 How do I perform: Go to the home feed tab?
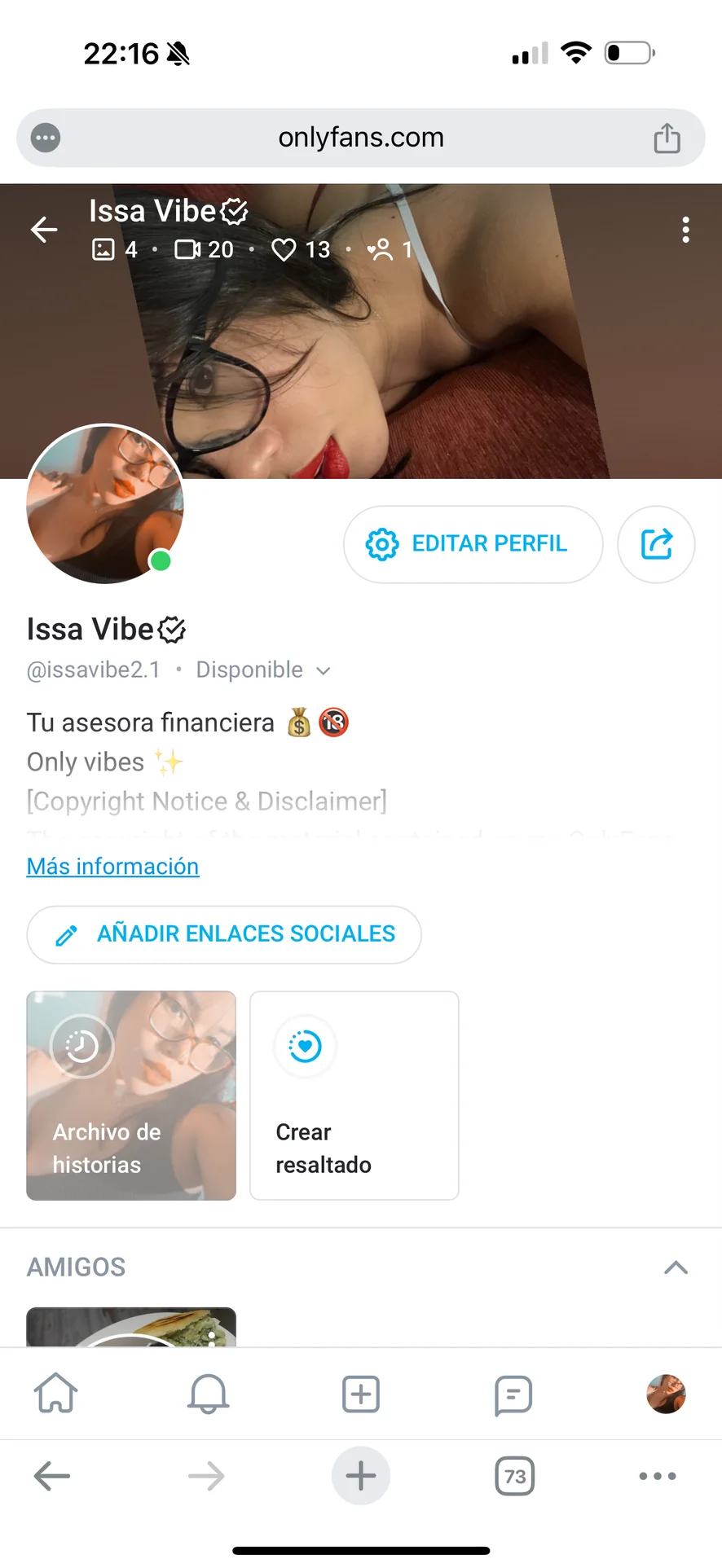pos(55,1394)
